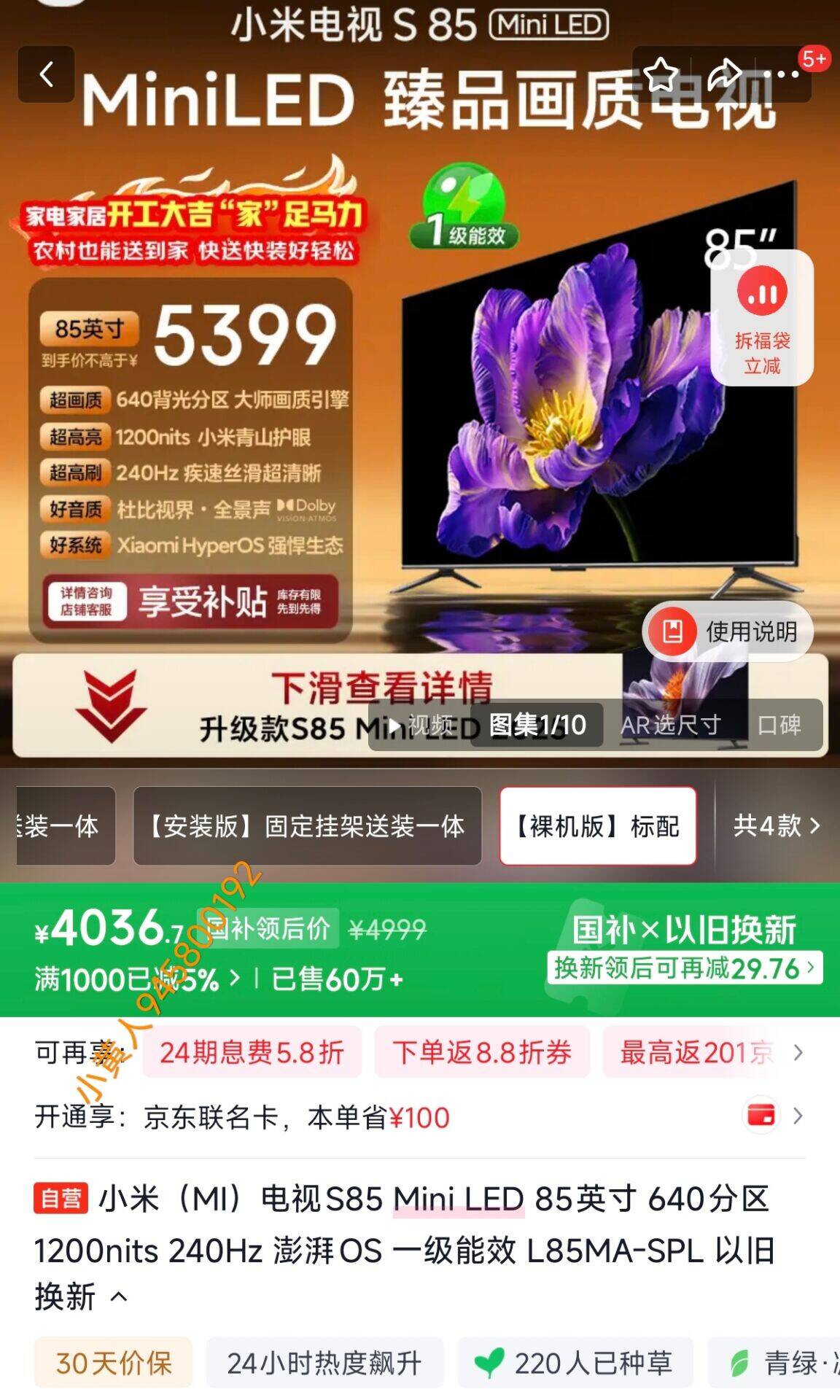The height and width of the screenshot is (1400, 840).
Task: Collapse the product title with the caret
Action: (119, 1296)
